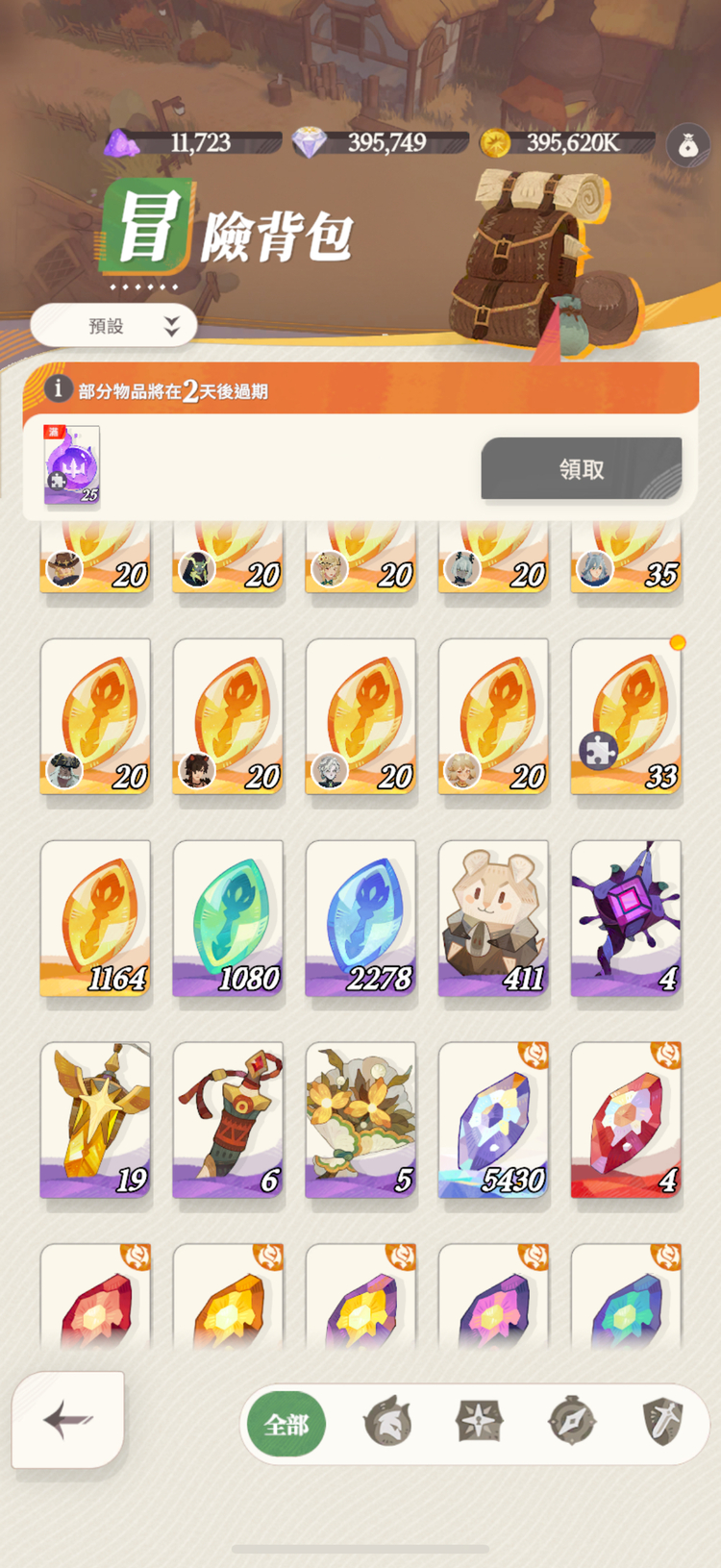Open the purple cube creature item with 4
Viewport: 721px width, 1568px height.
click(626, 918)
